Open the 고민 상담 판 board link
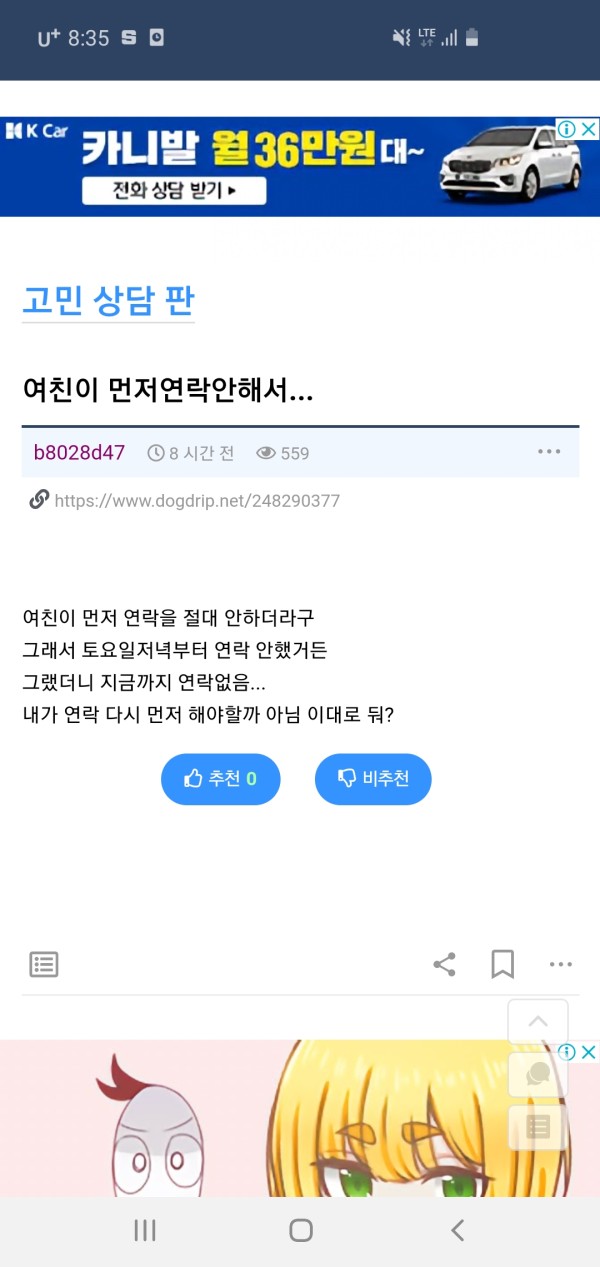Viewport: 600px width, 1267px height. coord(108,298)
